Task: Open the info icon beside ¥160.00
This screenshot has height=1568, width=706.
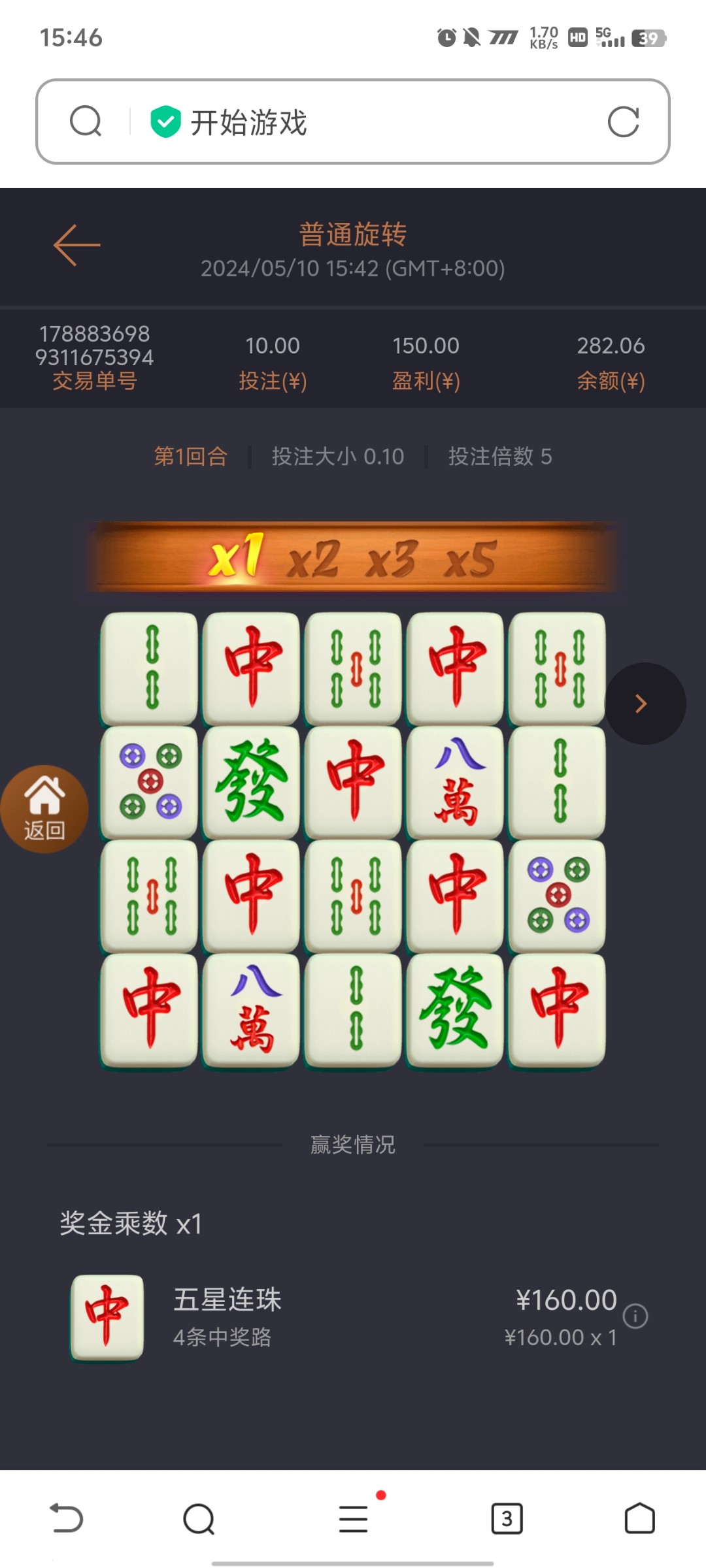Action: click(635, 1316)
